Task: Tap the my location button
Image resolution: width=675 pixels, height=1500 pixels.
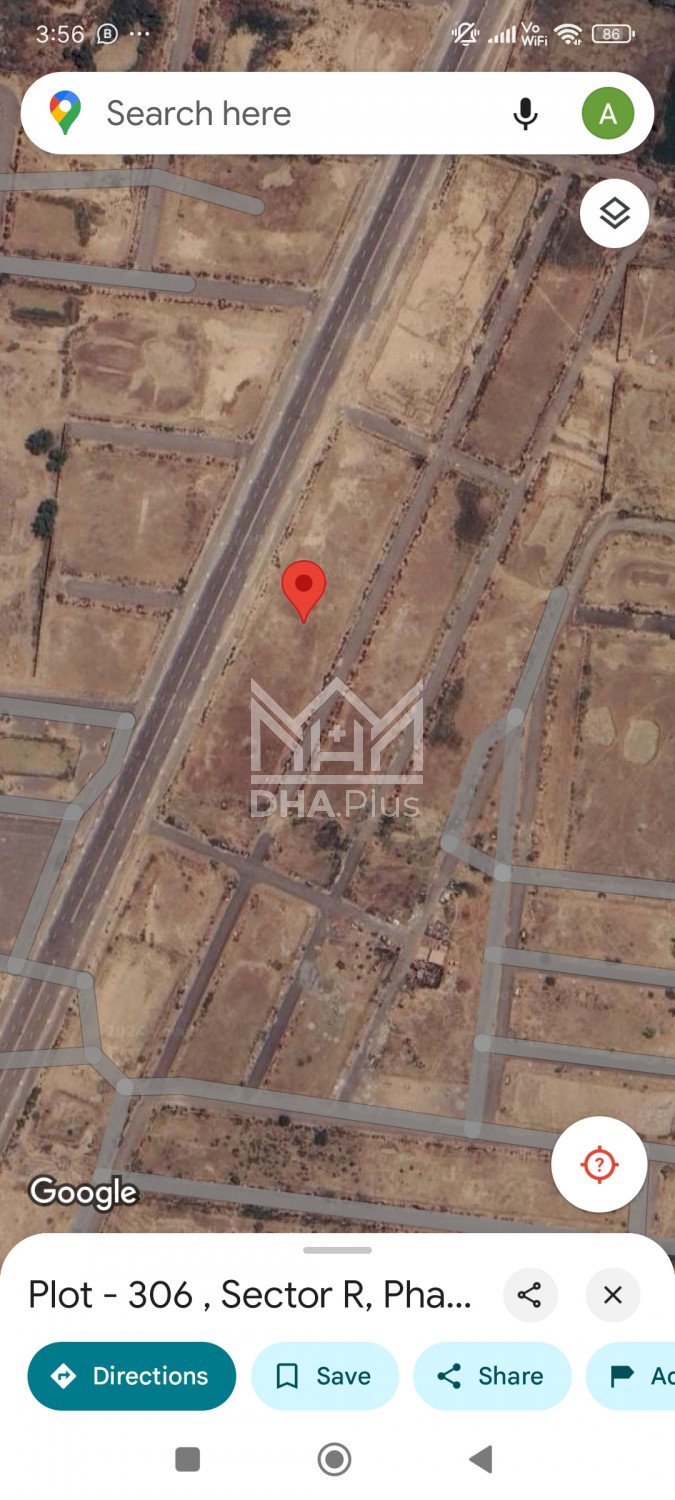Action: coord(599,1164)
